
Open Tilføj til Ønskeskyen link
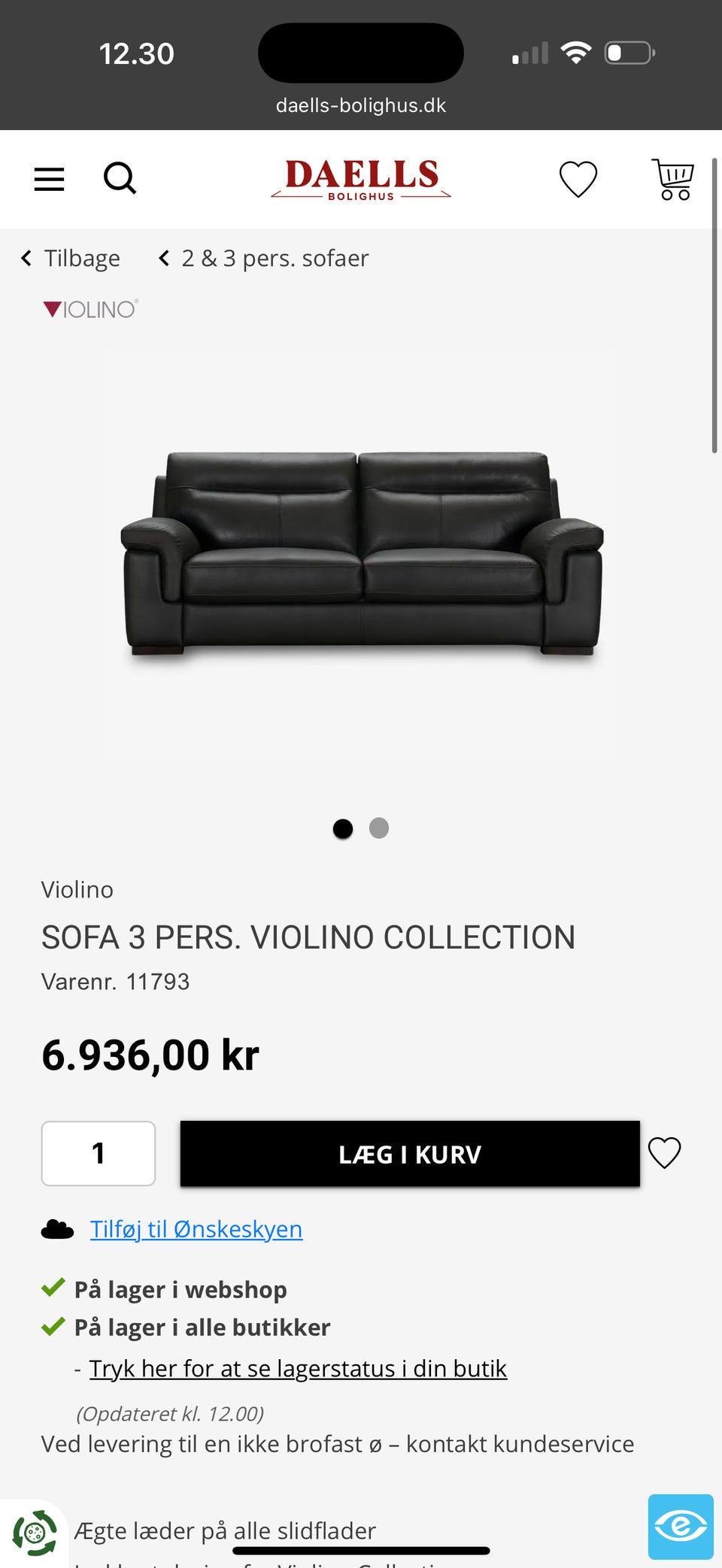click(196, 1228)
